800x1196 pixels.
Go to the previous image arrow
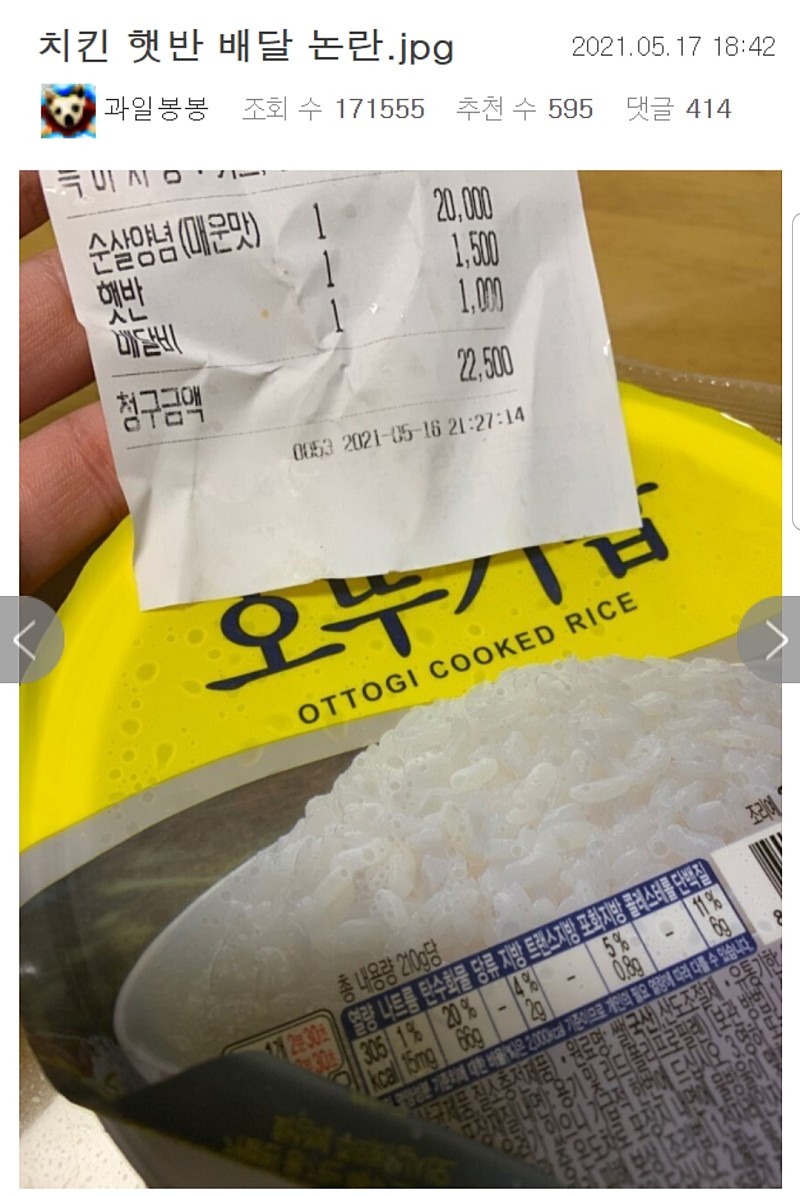(26, 640)
